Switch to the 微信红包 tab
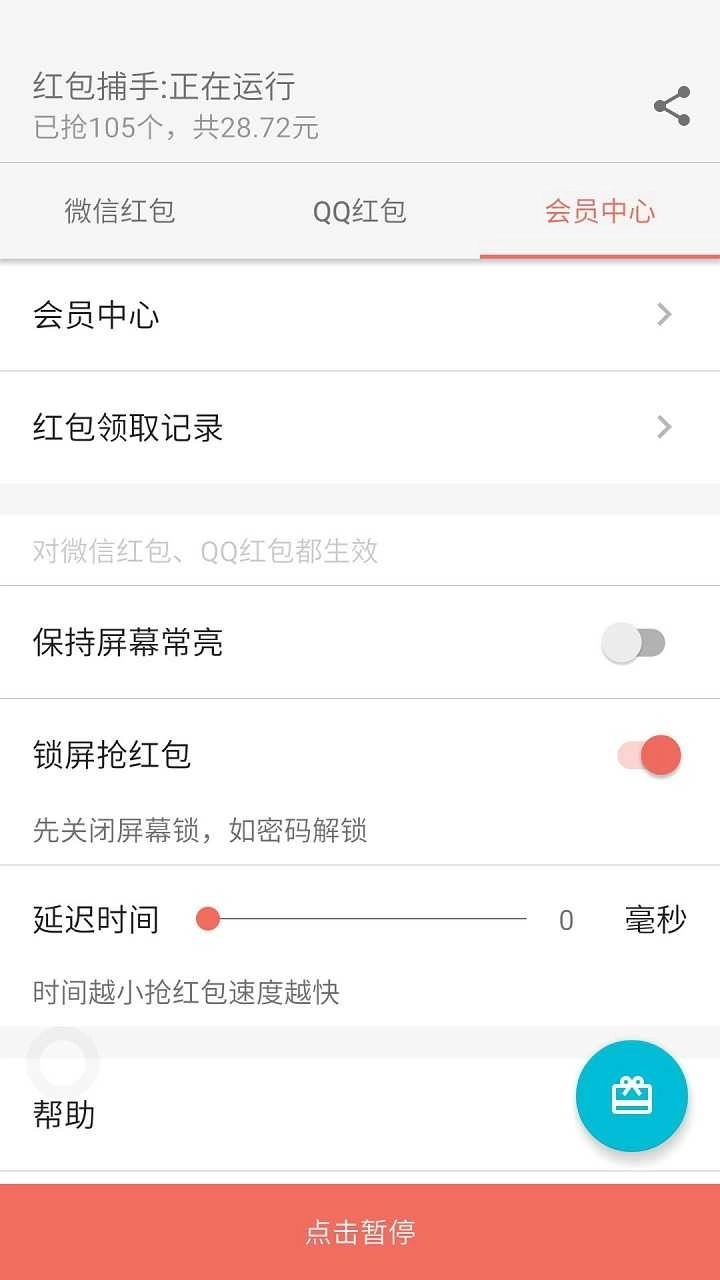720x1280 pixels. click(x=120, y=211)
